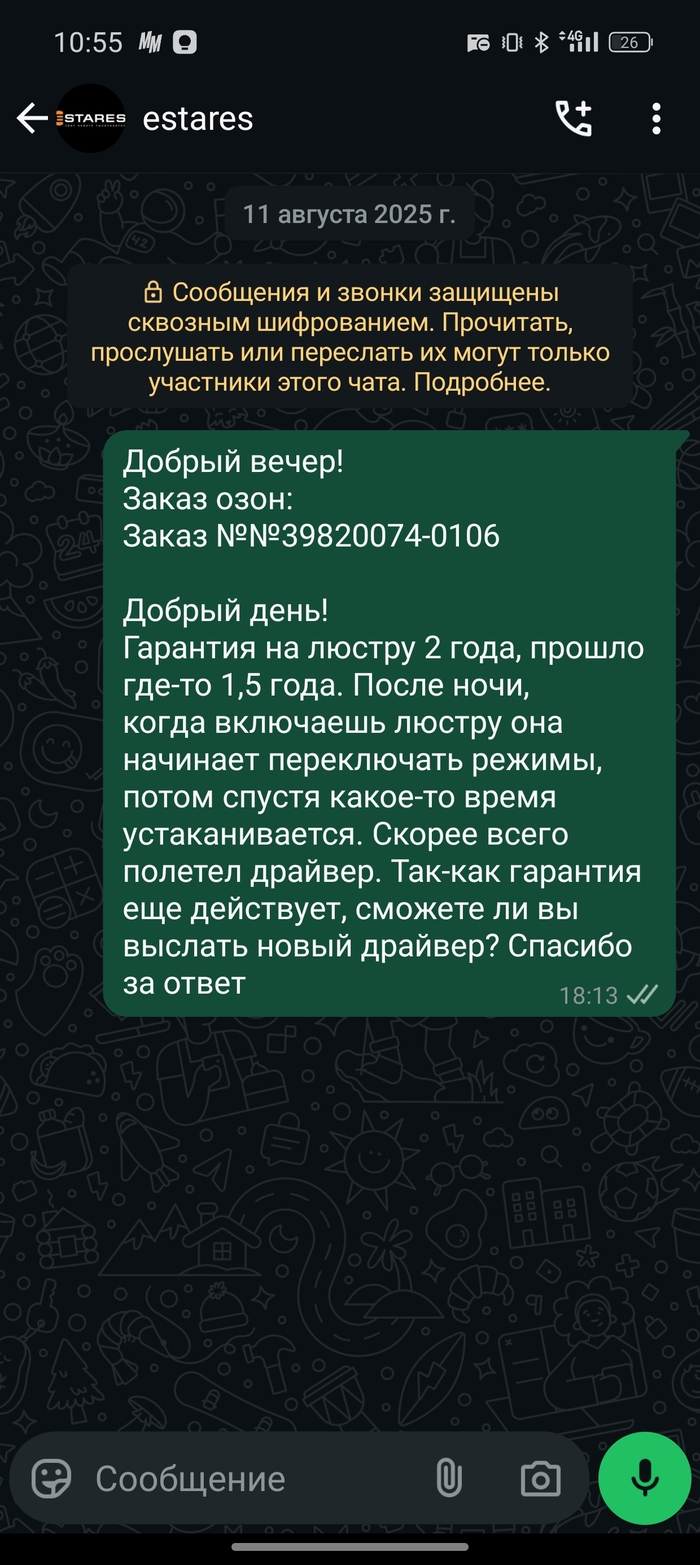This screenshot has height=1565, width=700.
Task: Open the encryption info notice
Action: [x=349, y=337]
